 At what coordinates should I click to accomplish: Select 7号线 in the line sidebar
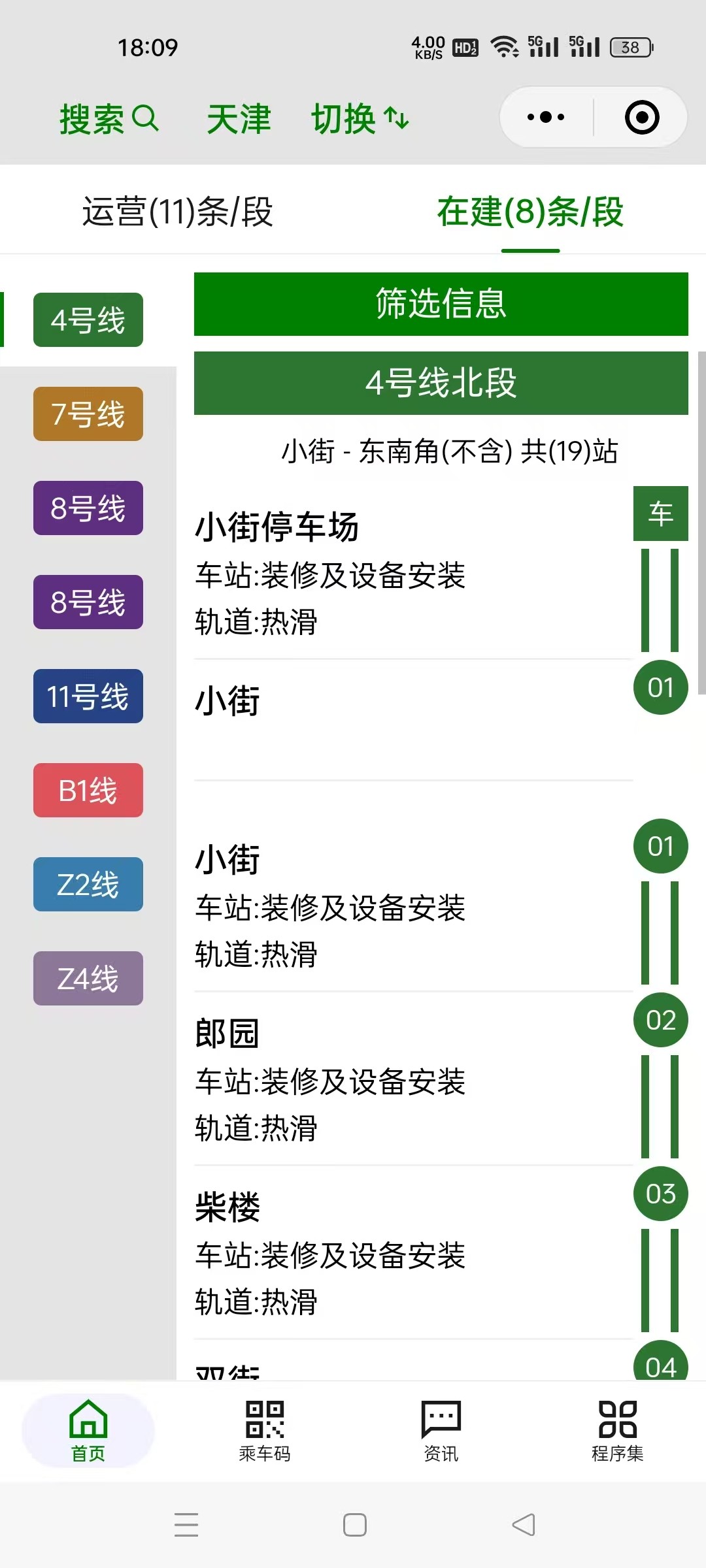click(88, 414)
